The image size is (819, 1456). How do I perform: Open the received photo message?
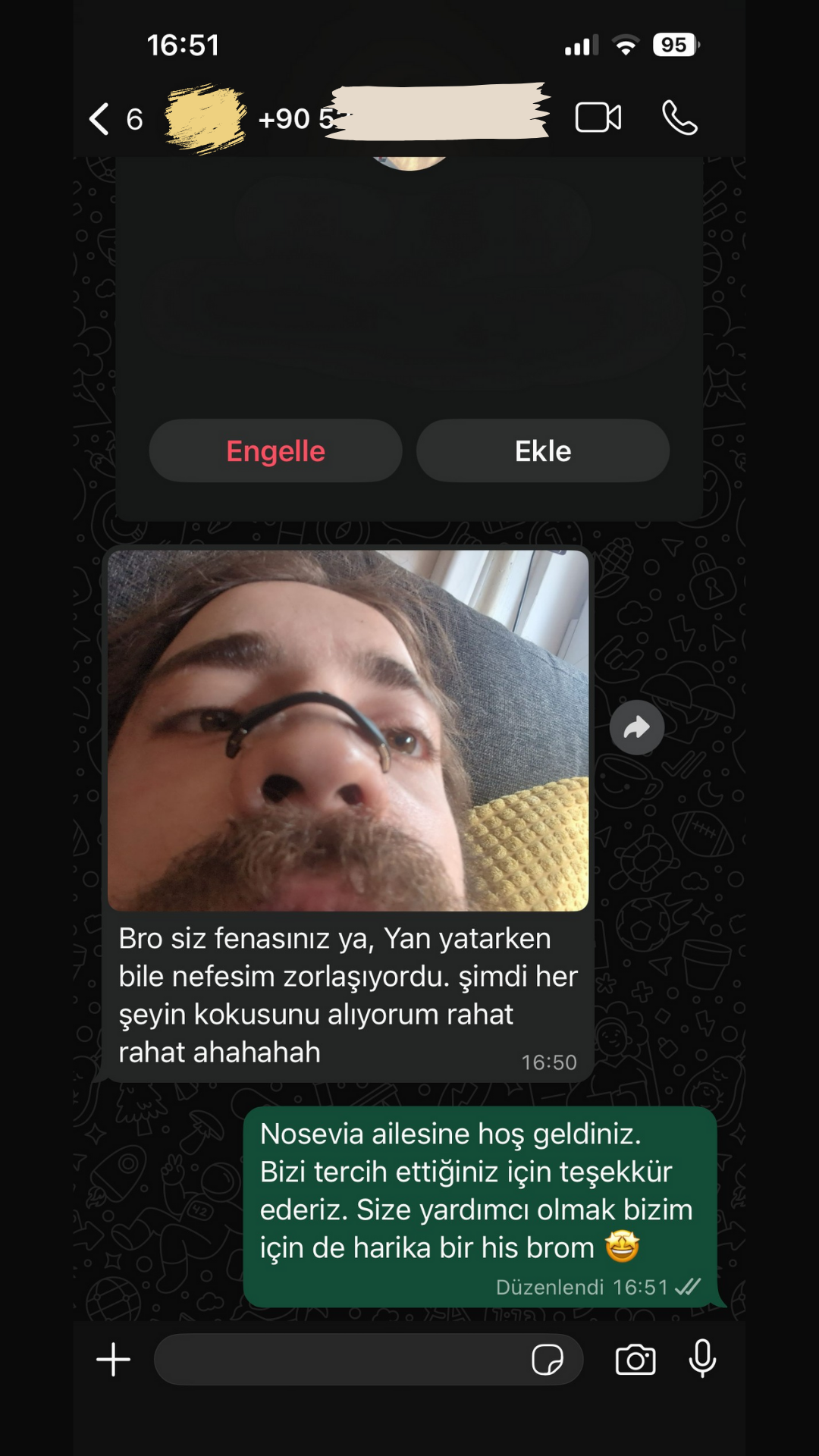click(347, 730)
